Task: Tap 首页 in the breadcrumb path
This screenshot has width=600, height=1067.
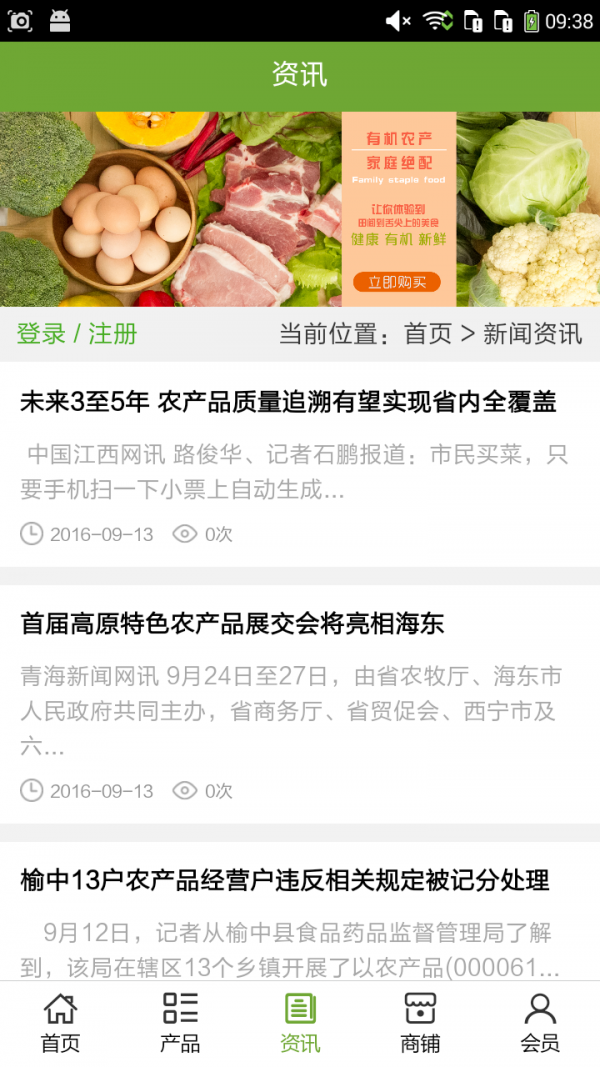Action: click(428, 334)
